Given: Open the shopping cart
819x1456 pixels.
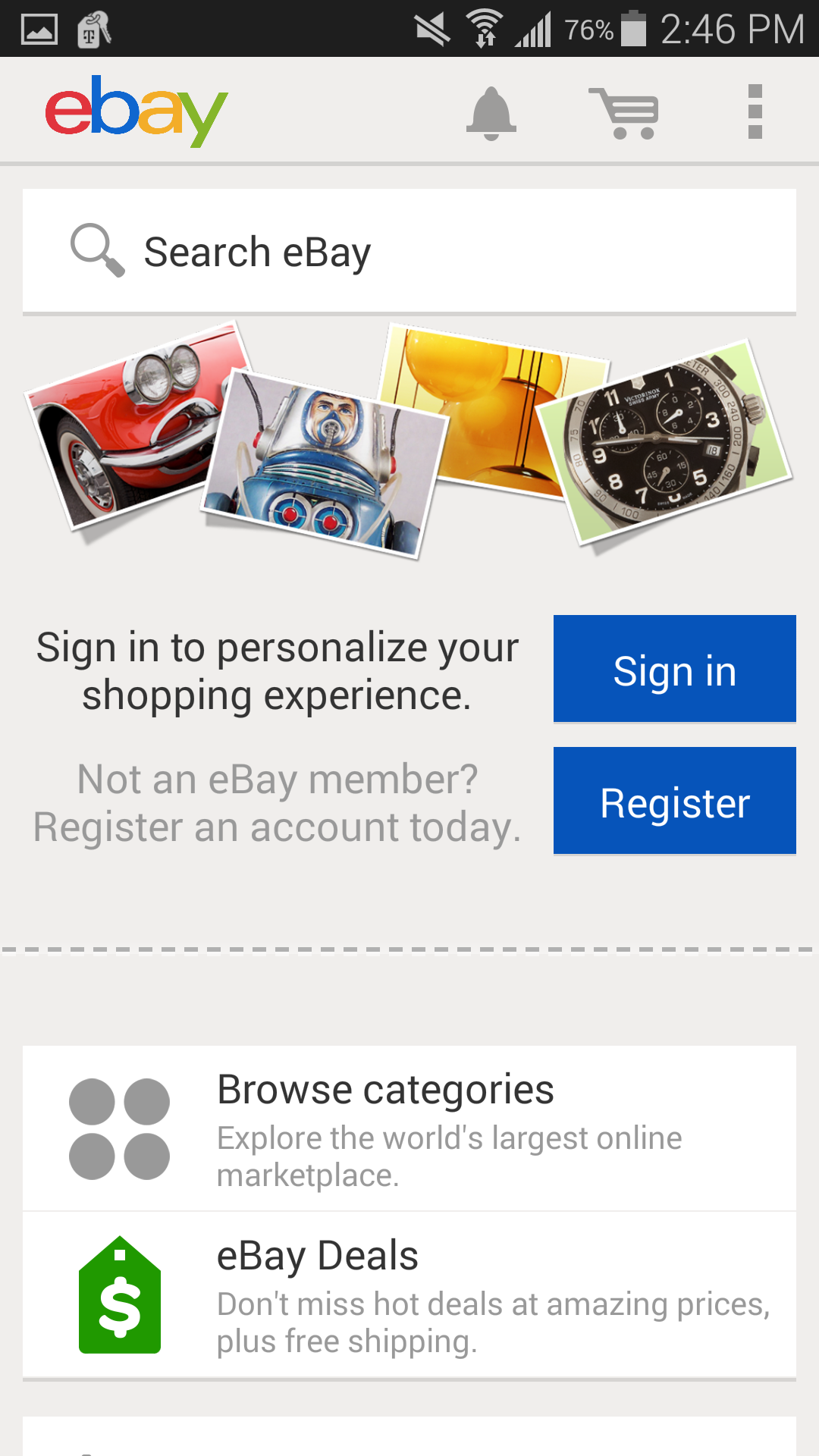Looking at the screenshot, I should pyautogui.click(x=624, y=112).
